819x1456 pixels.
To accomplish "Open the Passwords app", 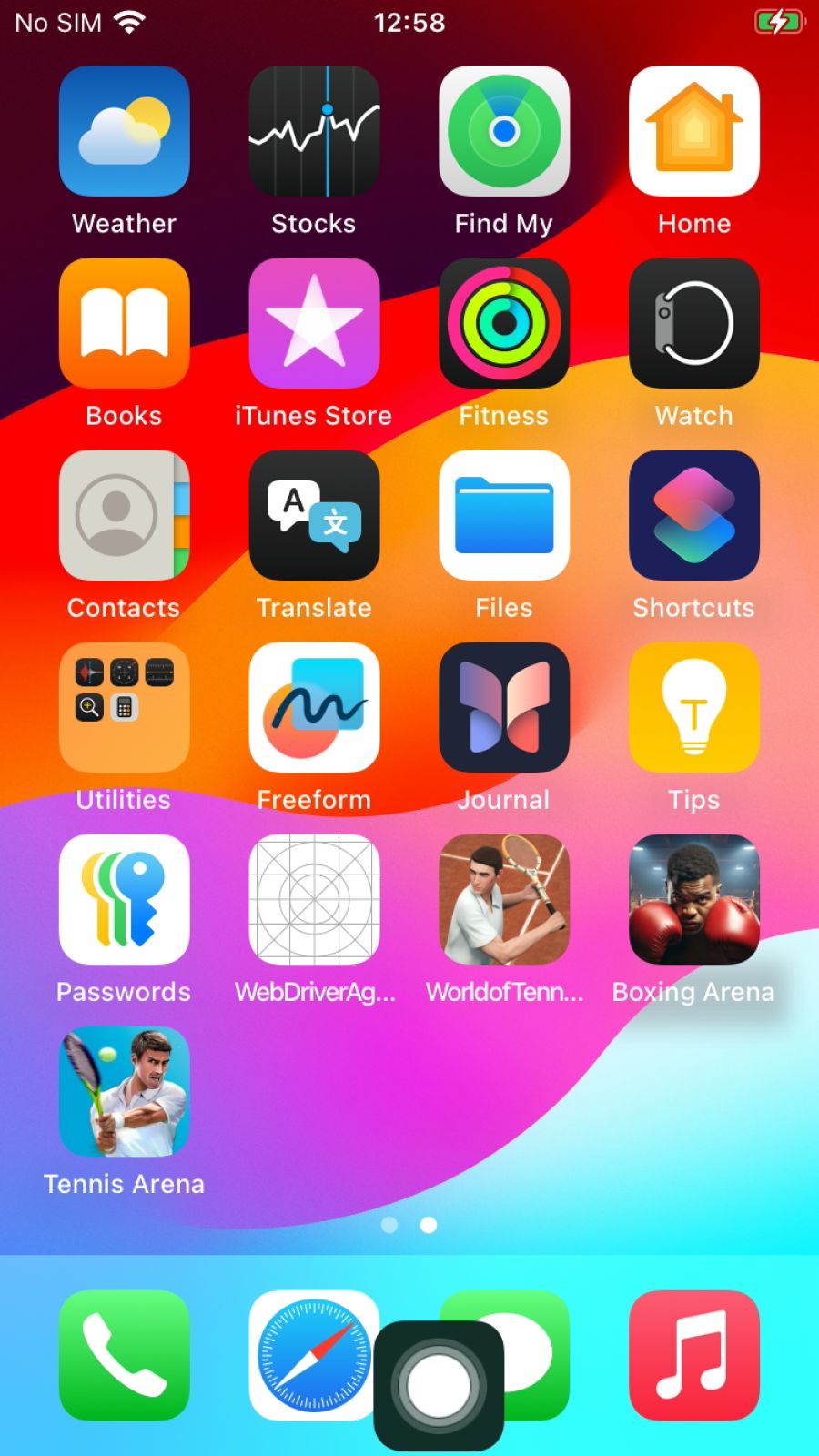I will tap(125, 899).
